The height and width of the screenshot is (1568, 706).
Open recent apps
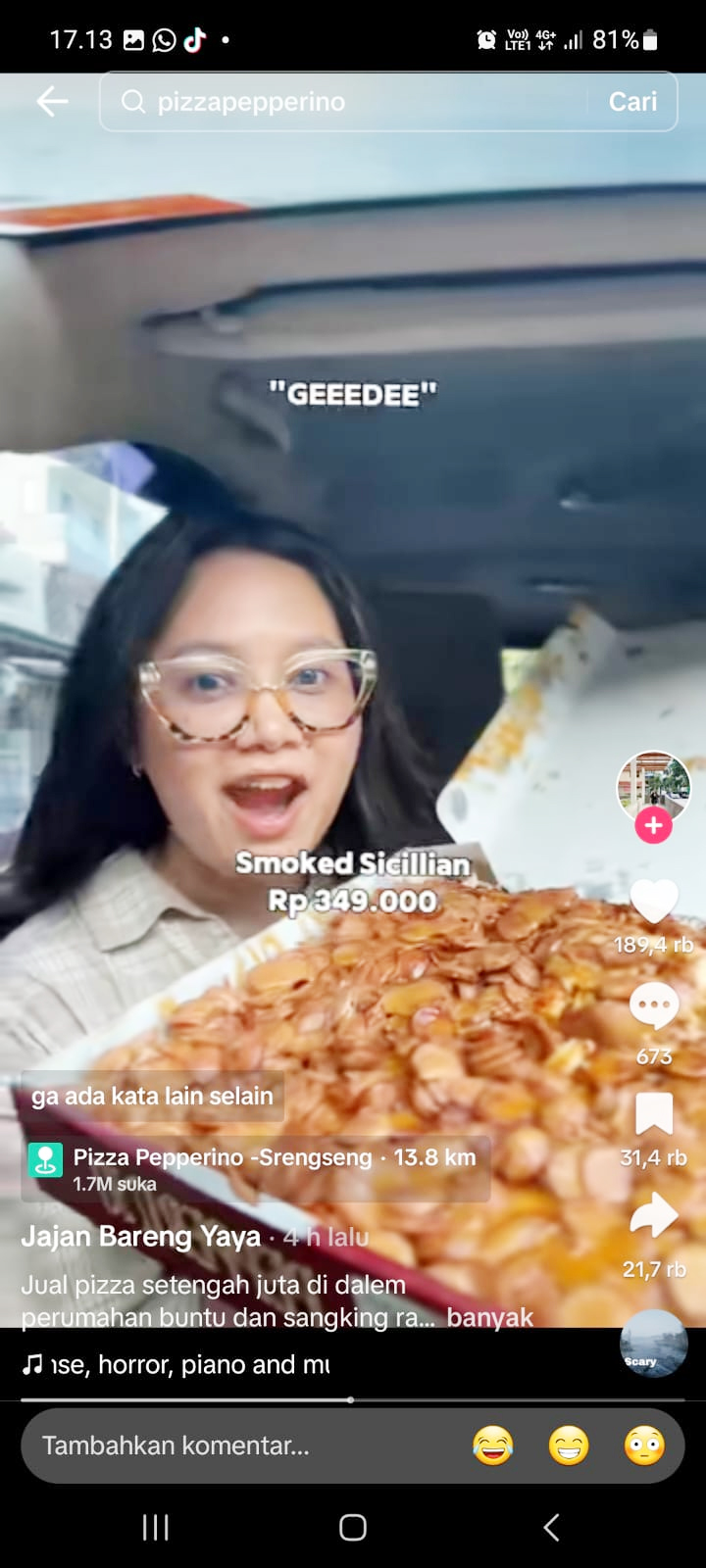(x=156, y=1527)
